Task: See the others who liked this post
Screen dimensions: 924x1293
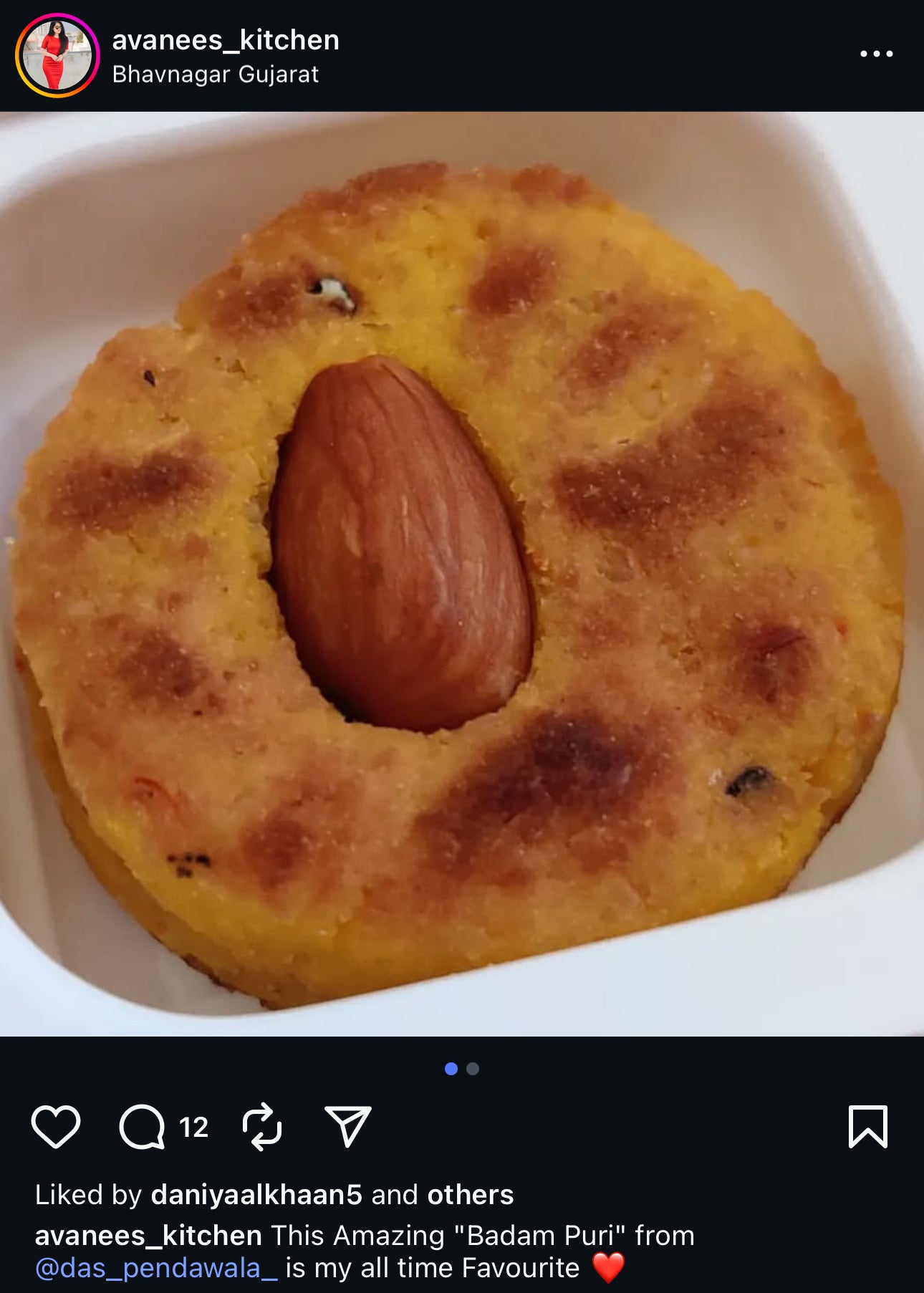Action: coord(470,1195)
